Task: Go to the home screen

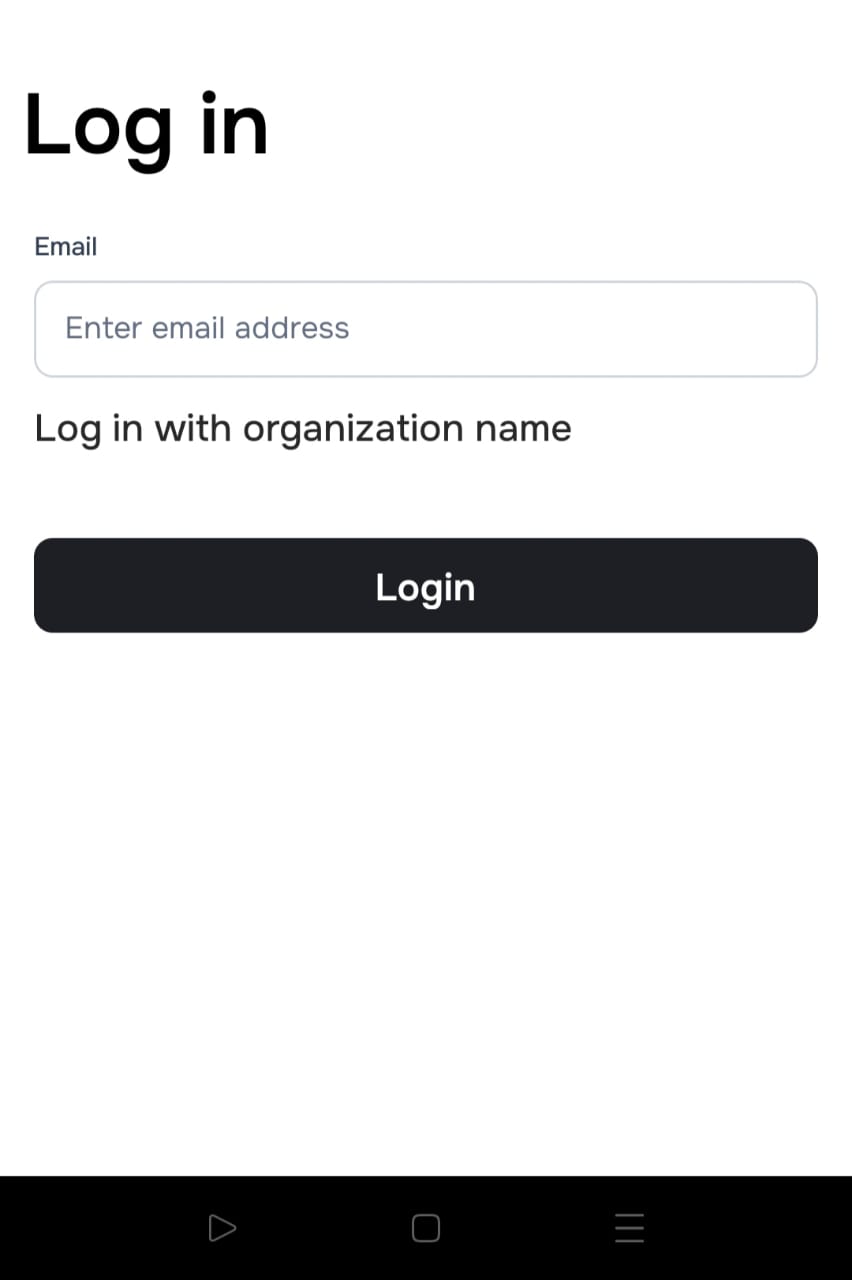Action: coord(426,1227)
